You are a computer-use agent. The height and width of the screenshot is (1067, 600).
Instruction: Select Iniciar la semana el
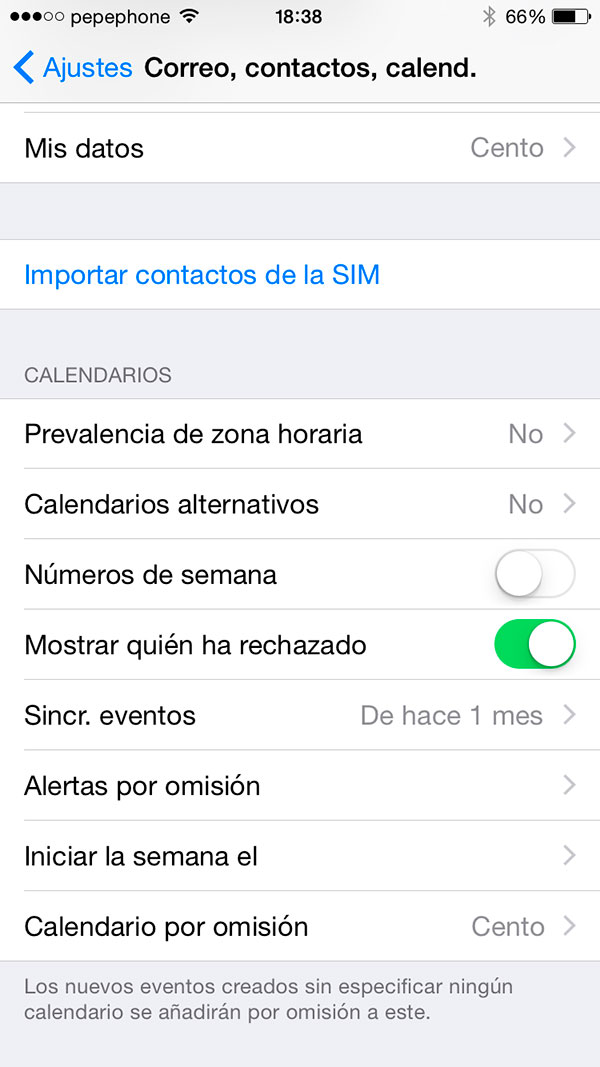click(300, 856)
